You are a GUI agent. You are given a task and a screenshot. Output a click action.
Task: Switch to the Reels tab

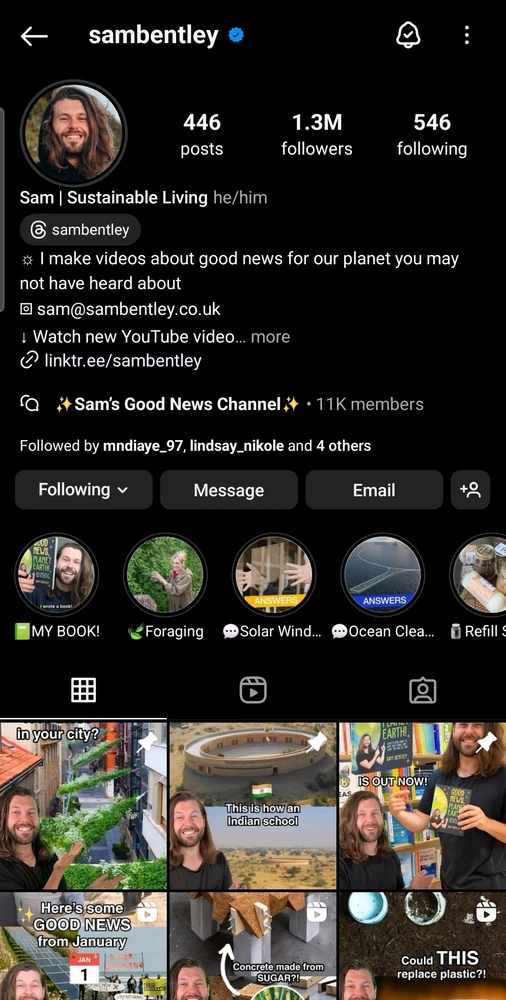[253, 690]
